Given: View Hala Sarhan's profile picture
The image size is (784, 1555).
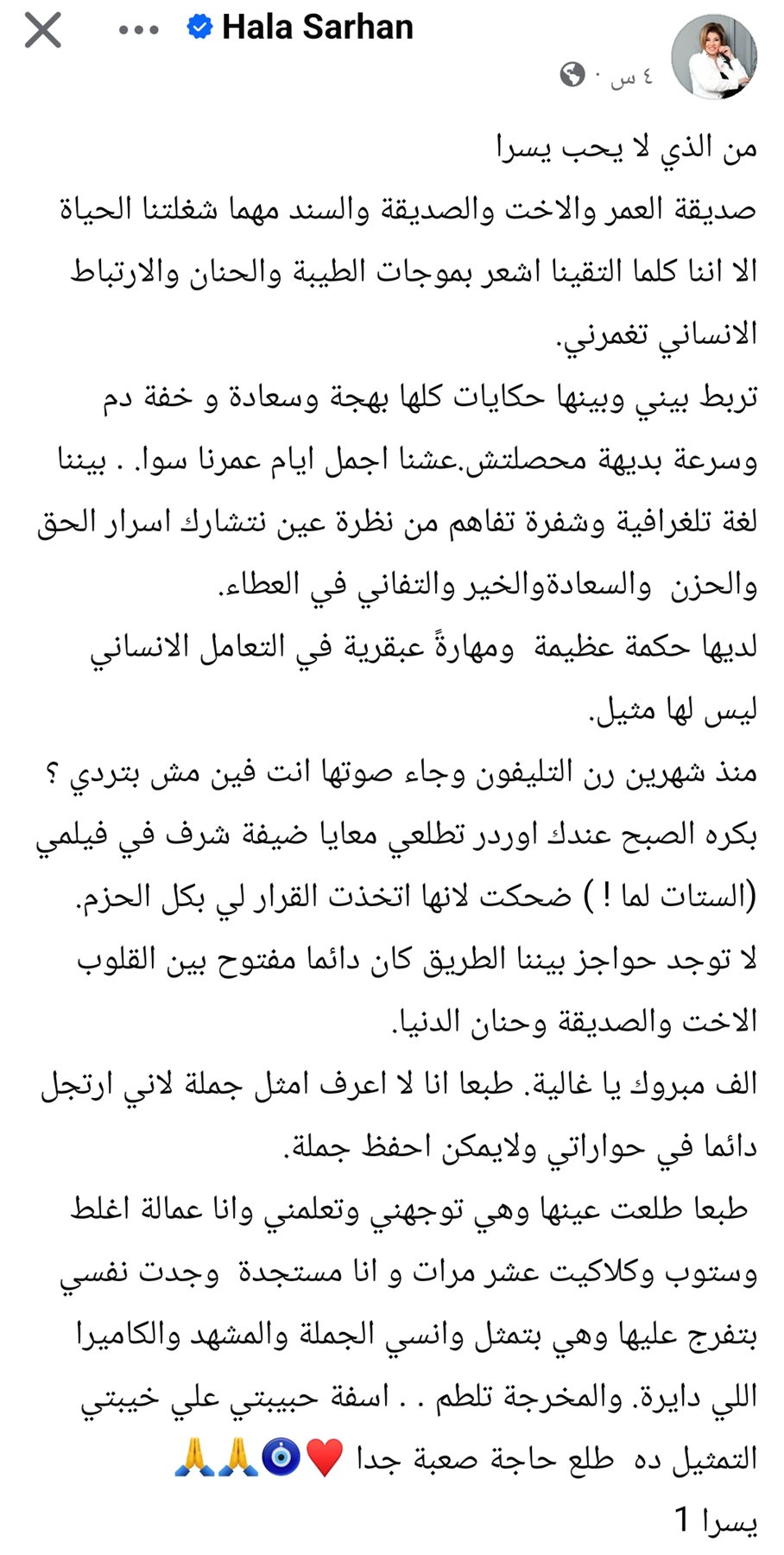Looking at the screenshot, I should pos(713,57).
